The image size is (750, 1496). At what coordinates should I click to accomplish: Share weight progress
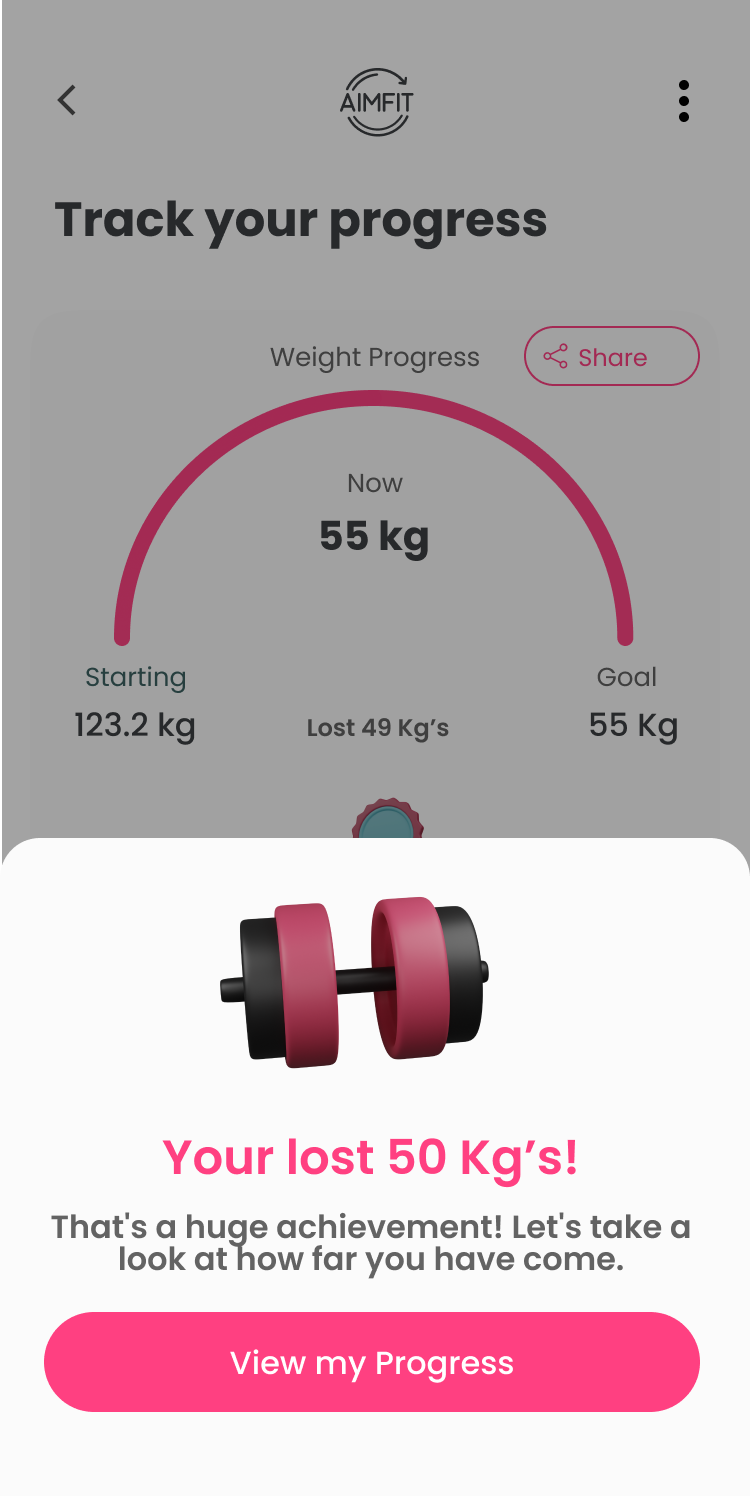pyautogui.click(x=611, y=356)
